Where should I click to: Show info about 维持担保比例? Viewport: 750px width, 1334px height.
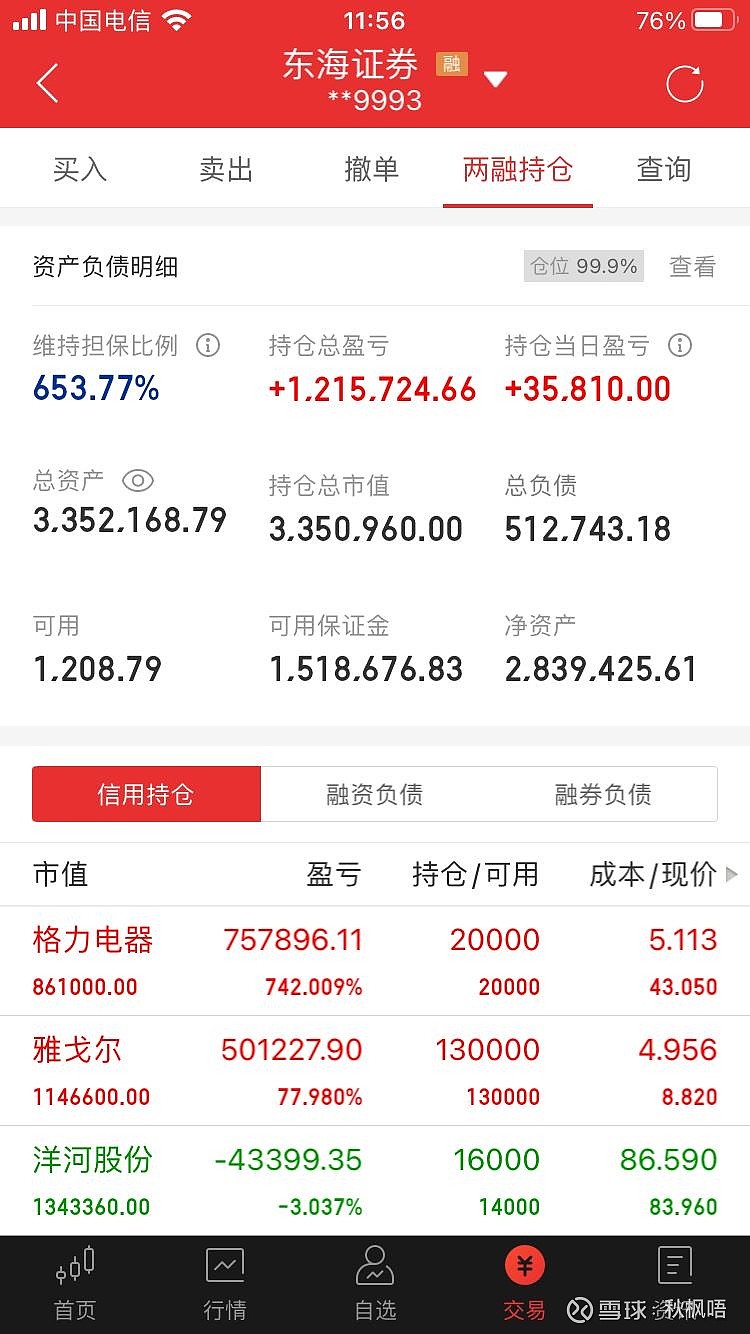pos(208,346)
